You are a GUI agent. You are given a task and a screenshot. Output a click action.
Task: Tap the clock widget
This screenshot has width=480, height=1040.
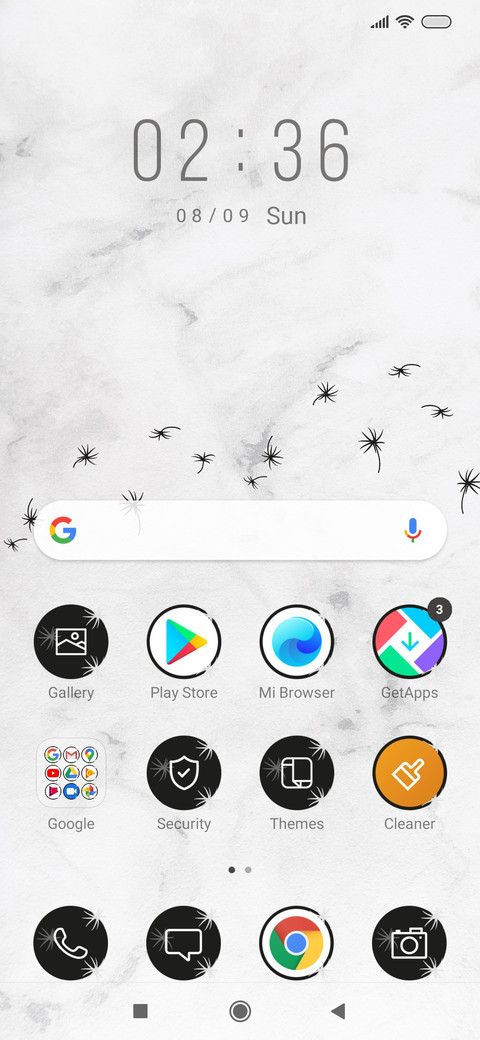click(241, 151)
